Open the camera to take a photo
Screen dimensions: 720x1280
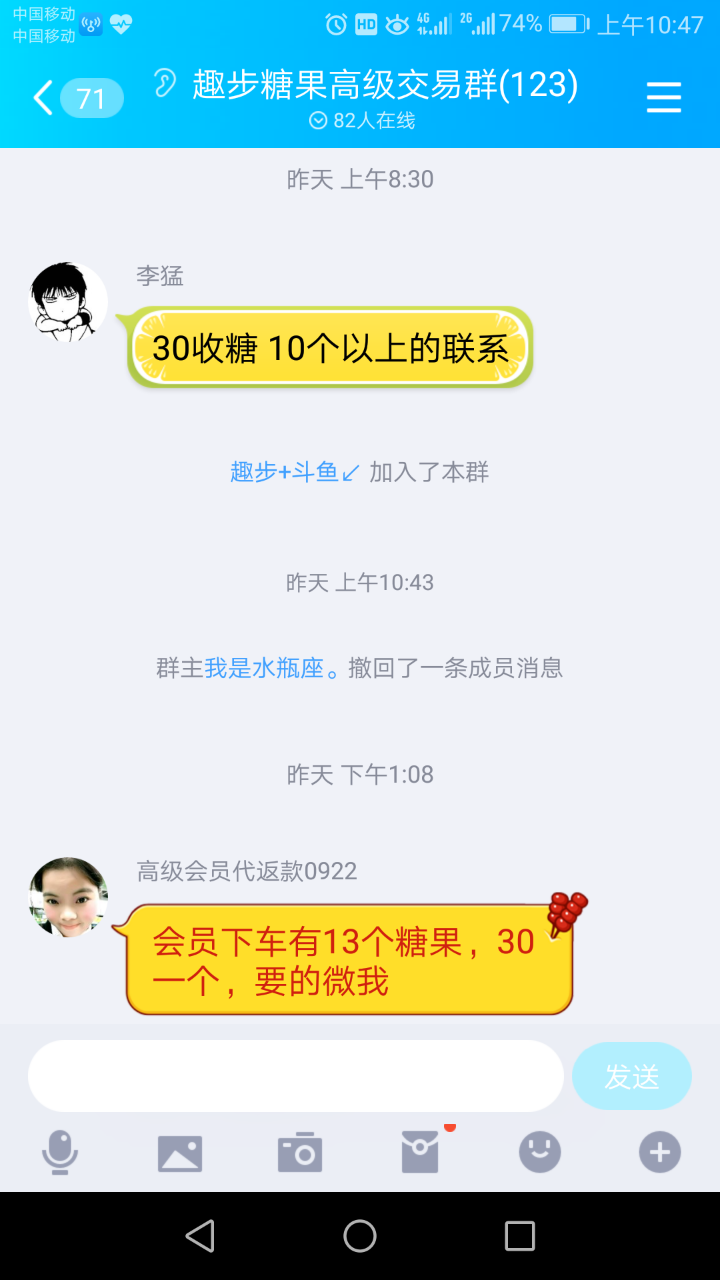(300, 1153)
